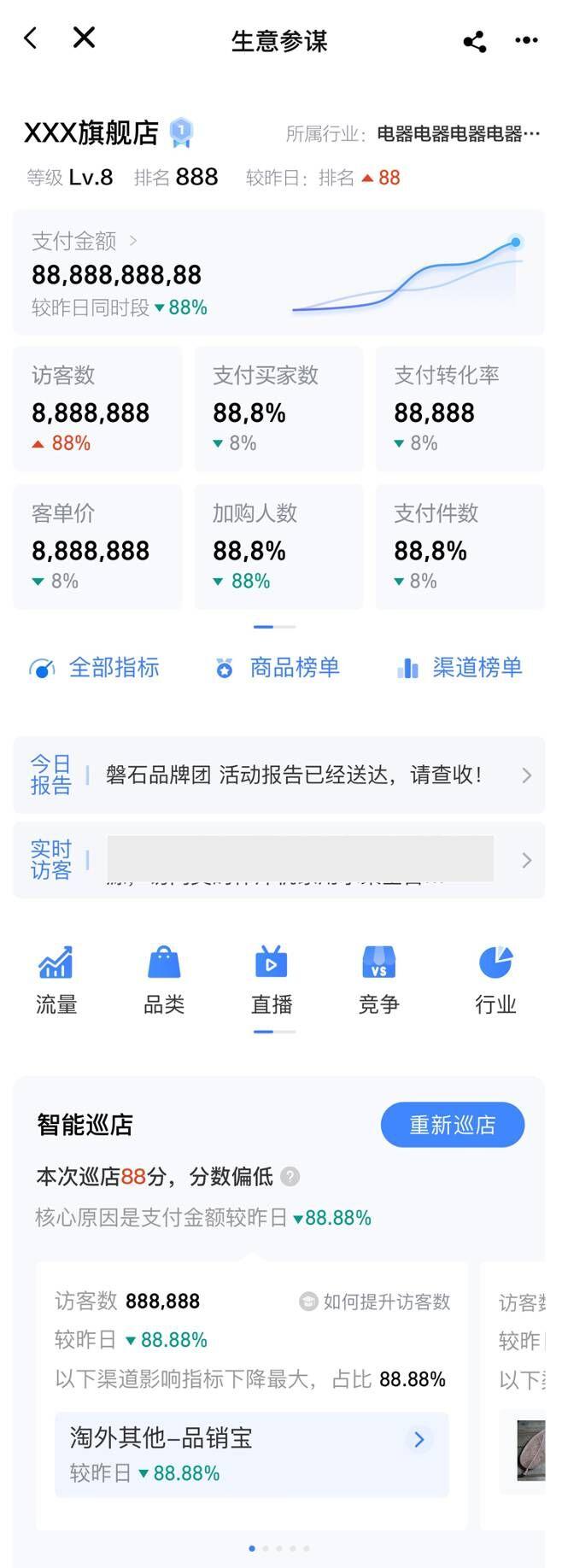562x1568 pixels.
Task: Go to 流量 section
Action: [x=56, y=980]
